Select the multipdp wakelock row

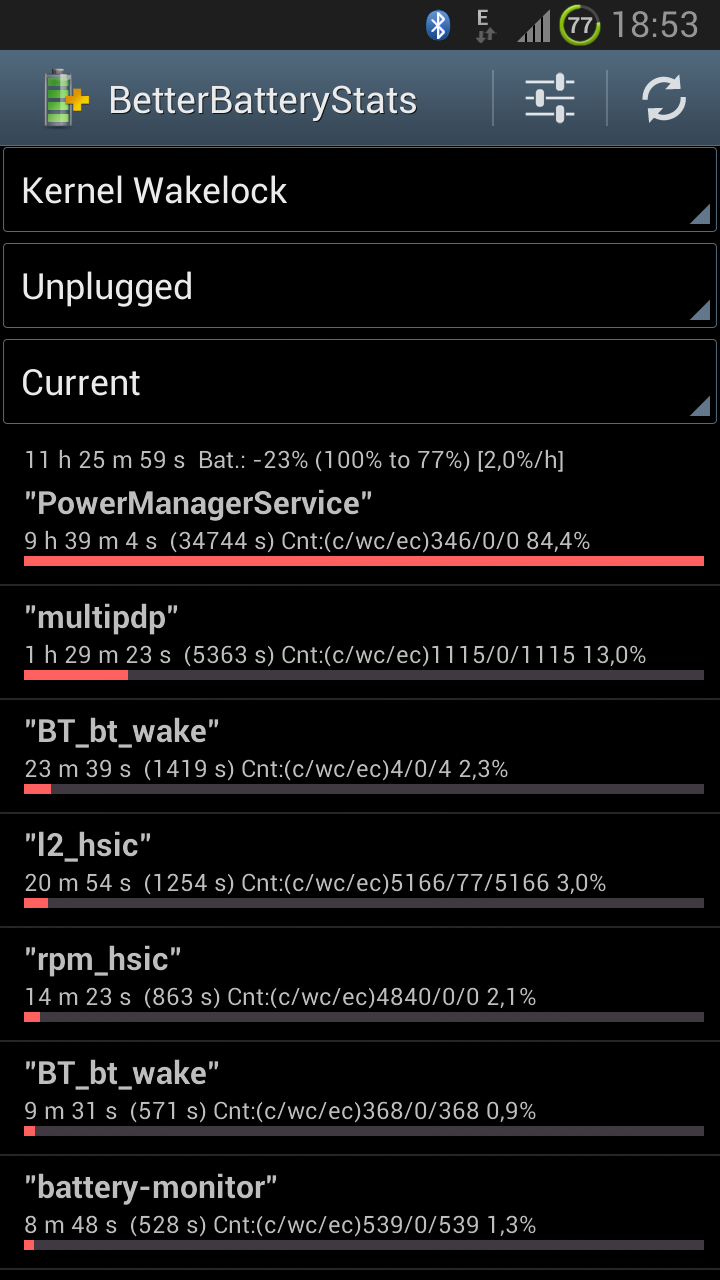point(360,642)
